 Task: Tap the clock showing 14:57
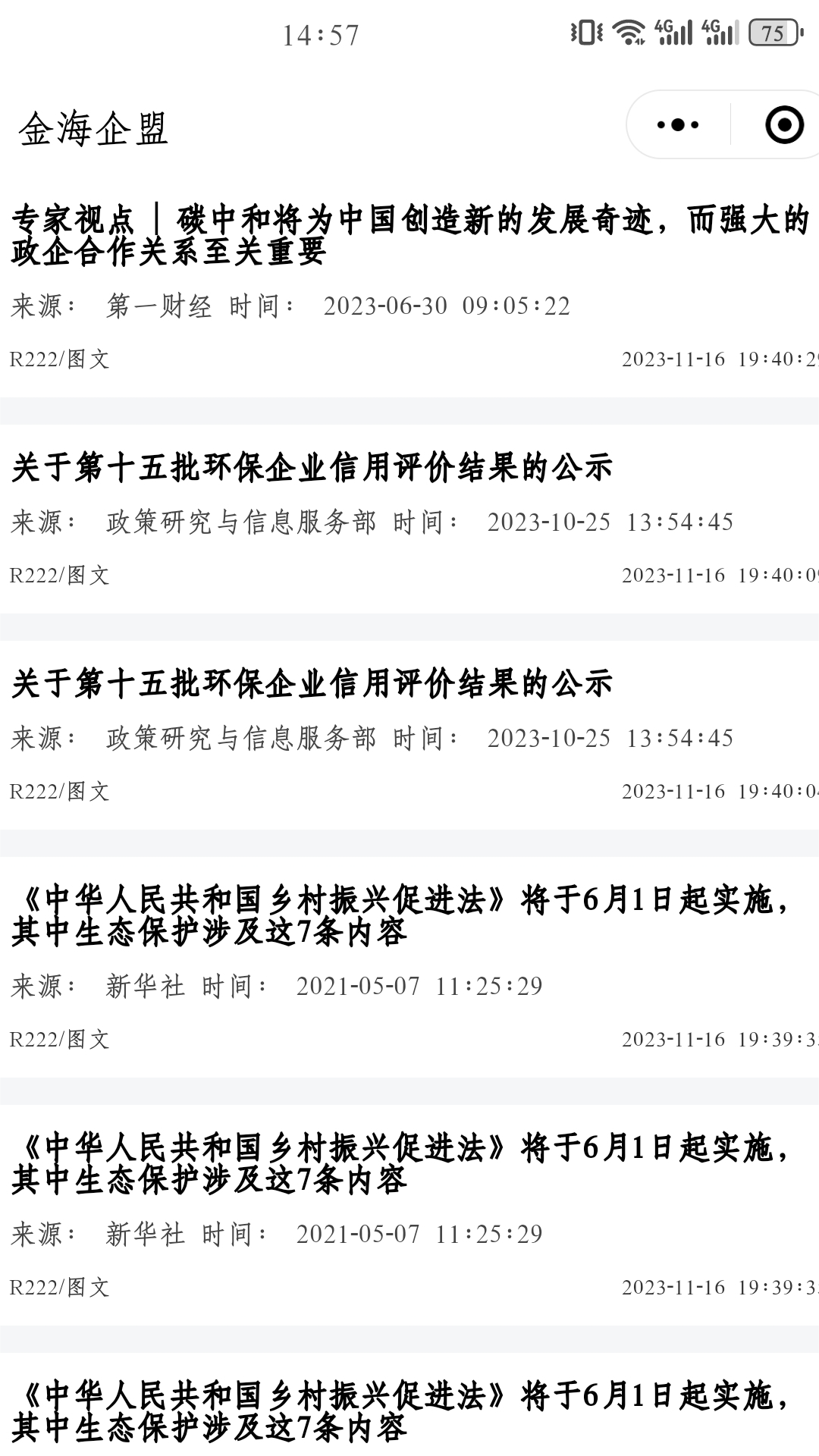(x=322, y=33)
